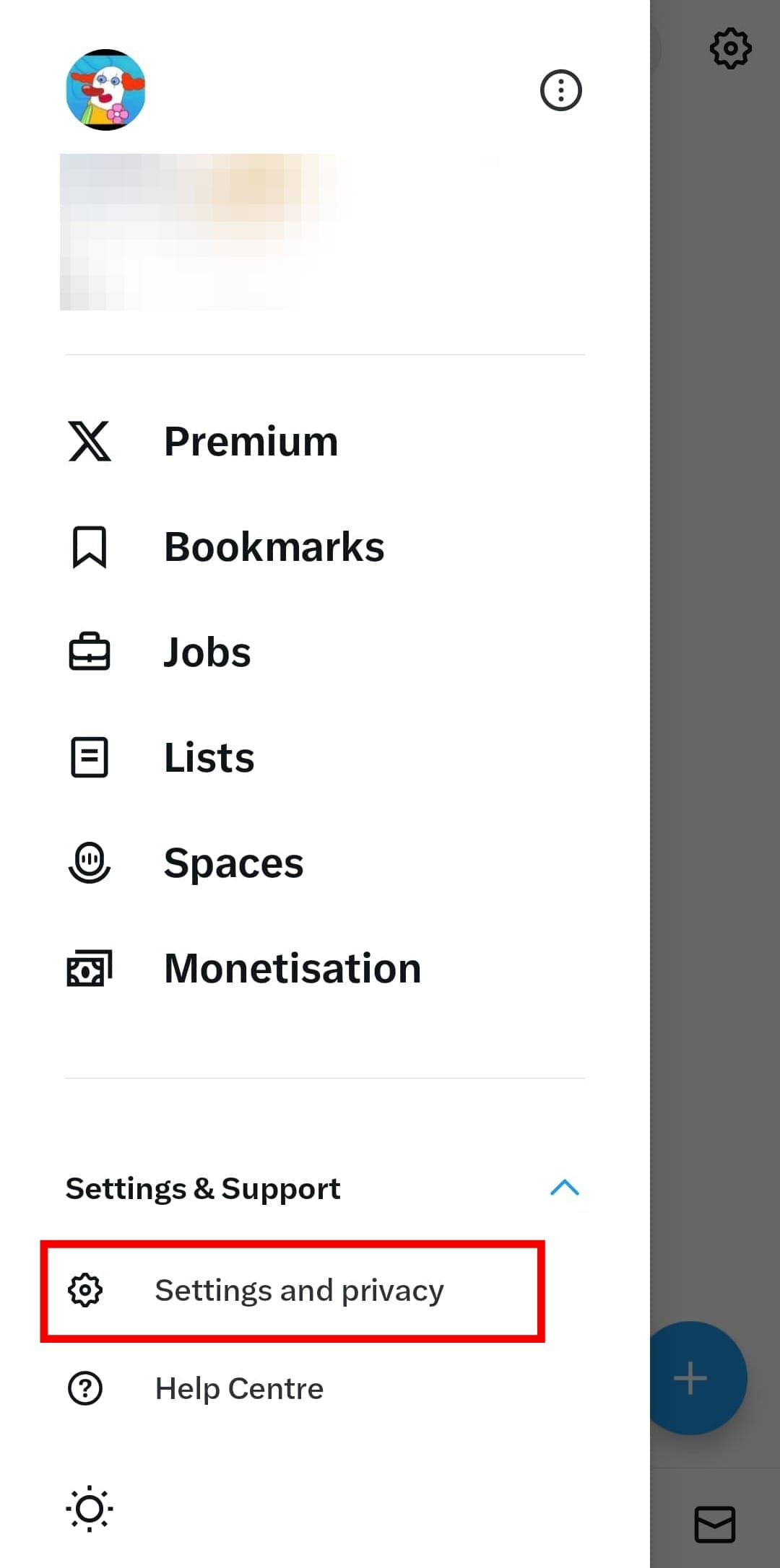Open Premium from the drawer
This screenshot has height=1568, width=780.
coord(250,441)
